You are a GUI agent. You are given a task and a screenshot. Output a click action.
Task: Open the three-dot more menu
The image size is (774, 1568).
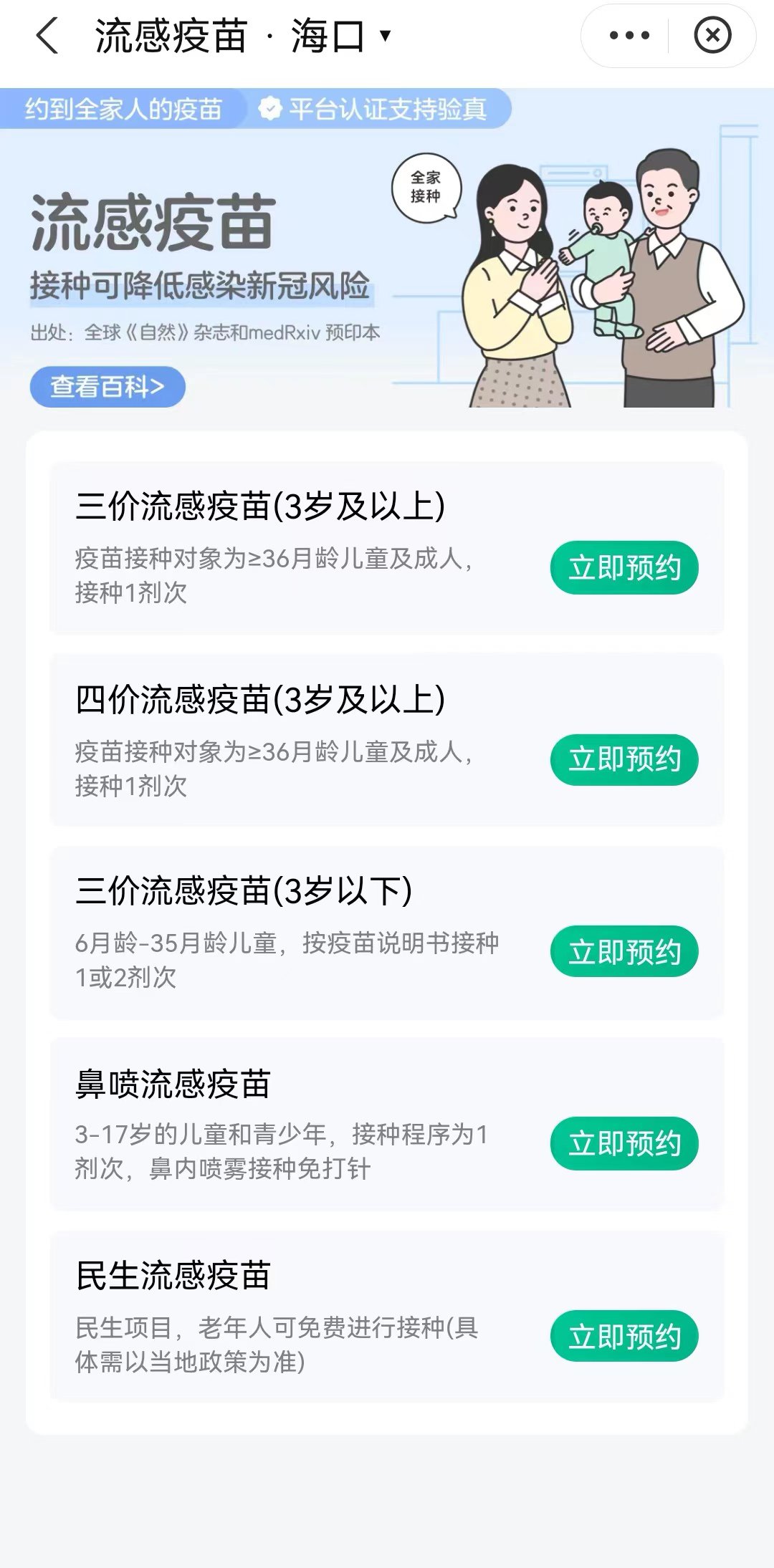(x=629, y=35)
